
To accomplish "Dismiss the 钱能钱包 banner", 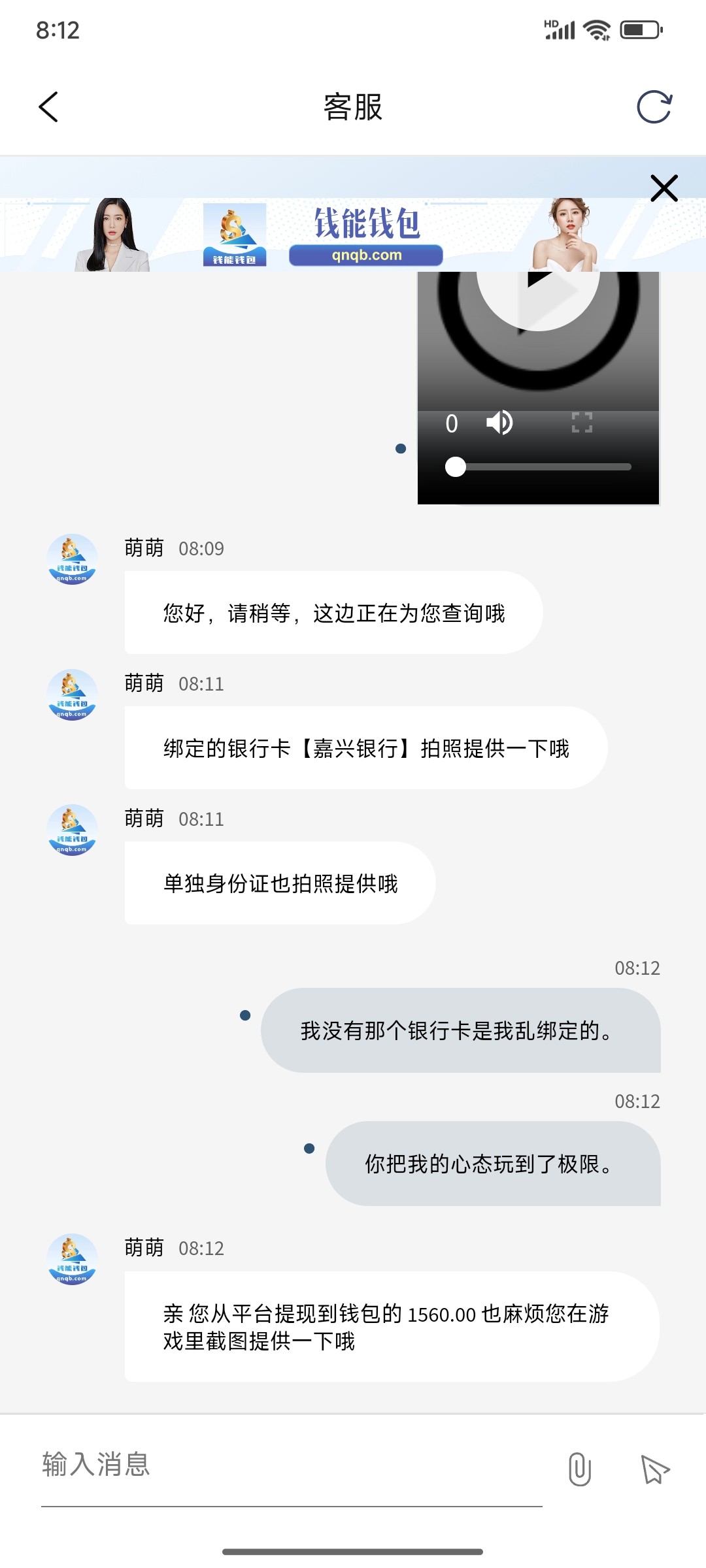I will point(664,188).
